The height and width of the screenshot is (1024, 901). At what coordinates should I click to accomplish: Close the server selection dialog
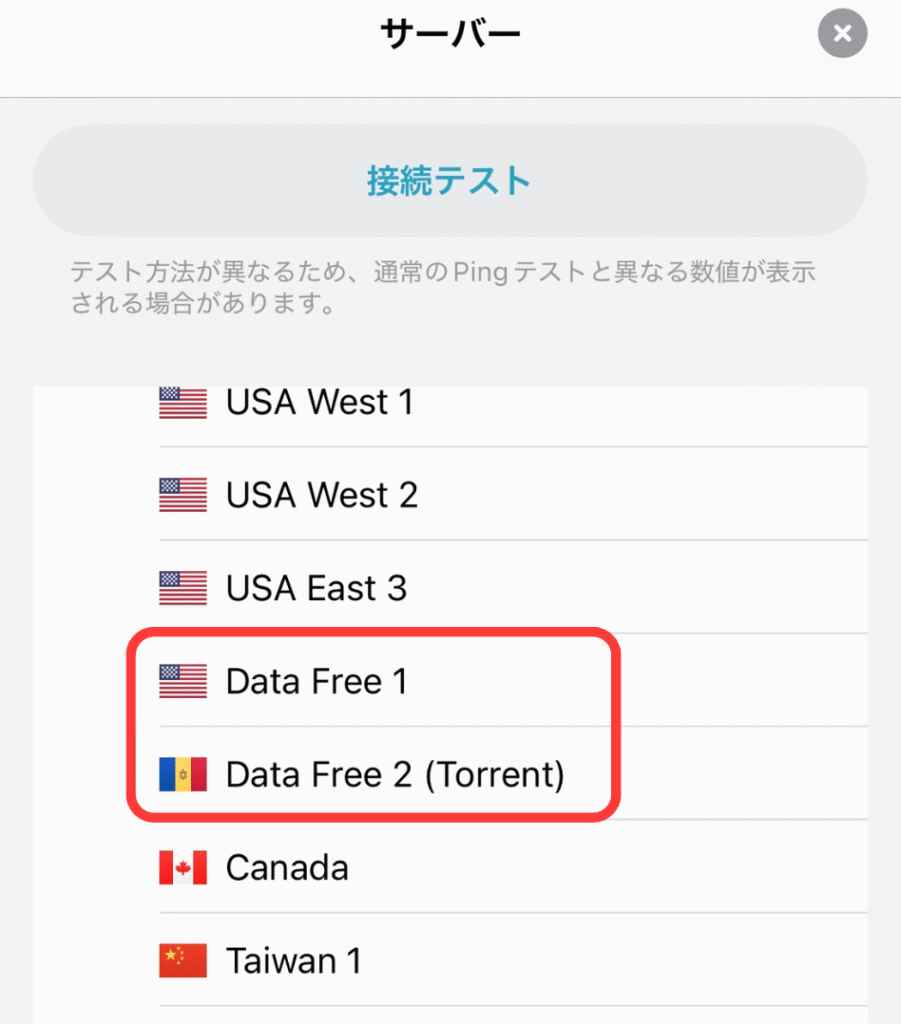point(842,34)
